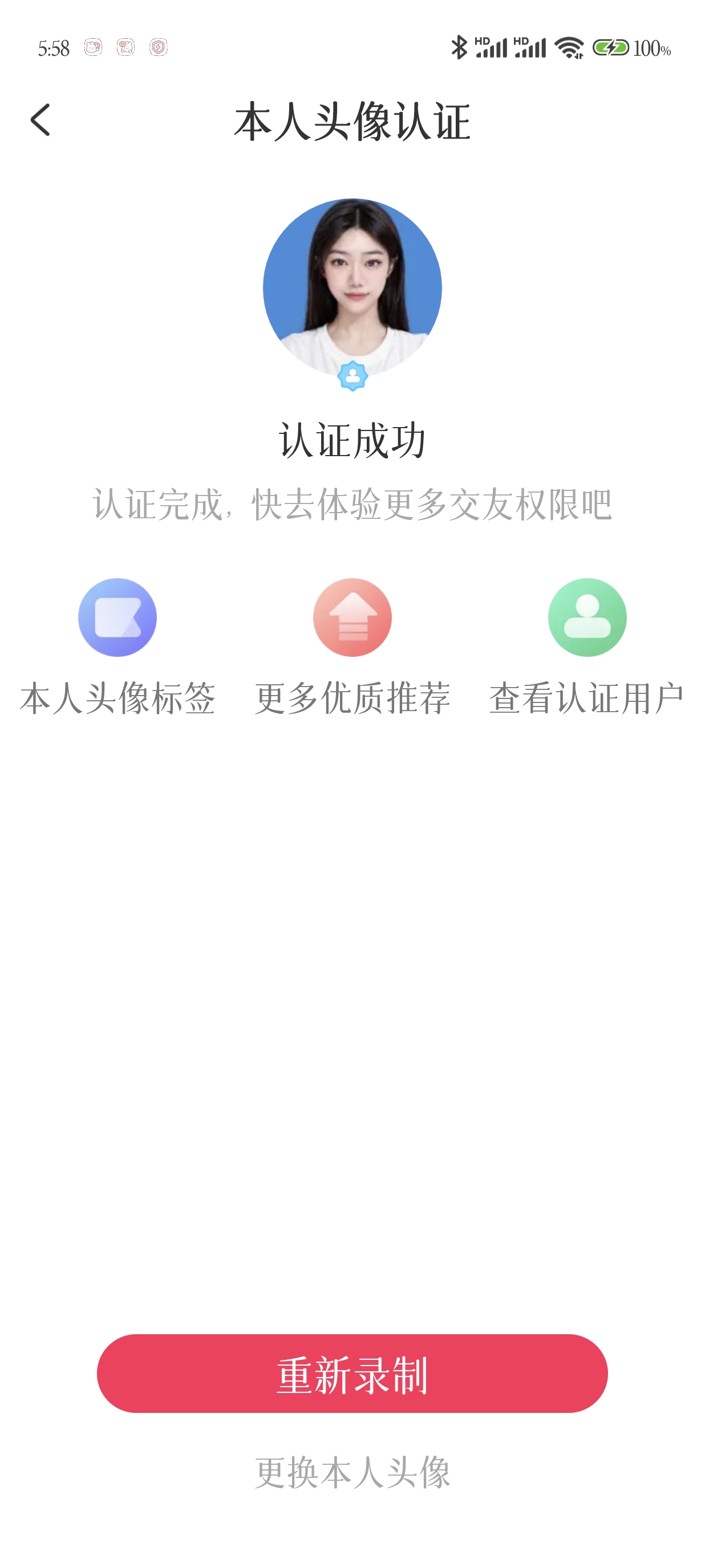Screen dimensions: 705x1568
Task: Tap the 重新录制 button
Action: [352, 1373]
